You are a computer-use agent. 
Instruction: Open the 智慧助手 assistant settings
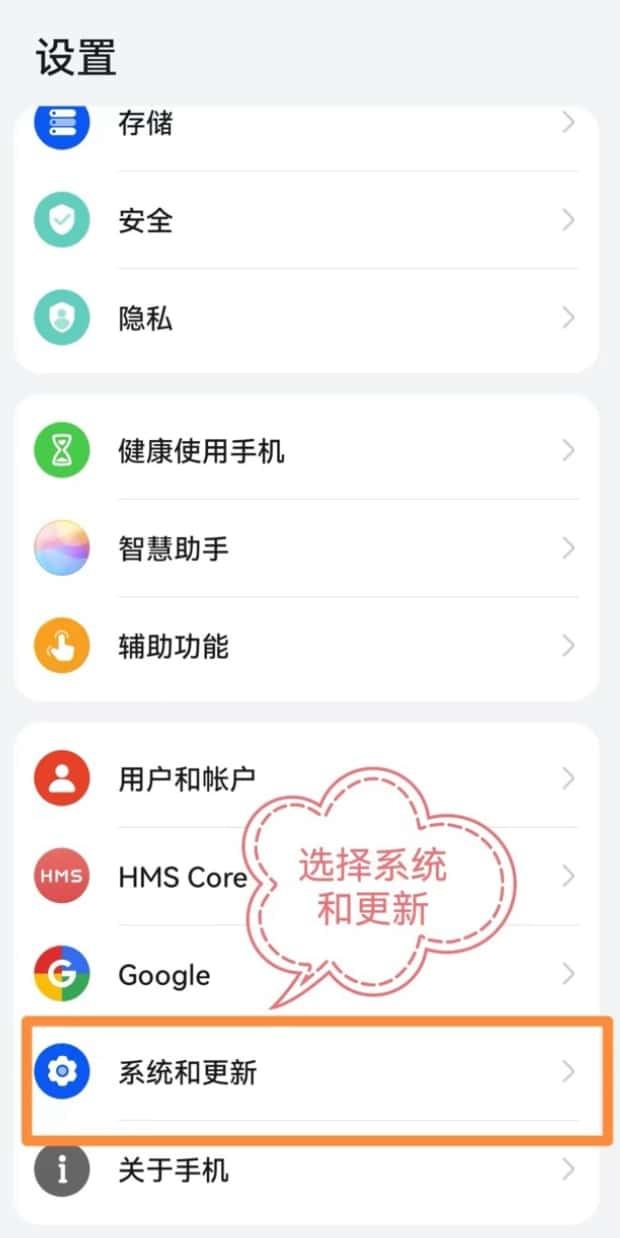click(300, 548)
